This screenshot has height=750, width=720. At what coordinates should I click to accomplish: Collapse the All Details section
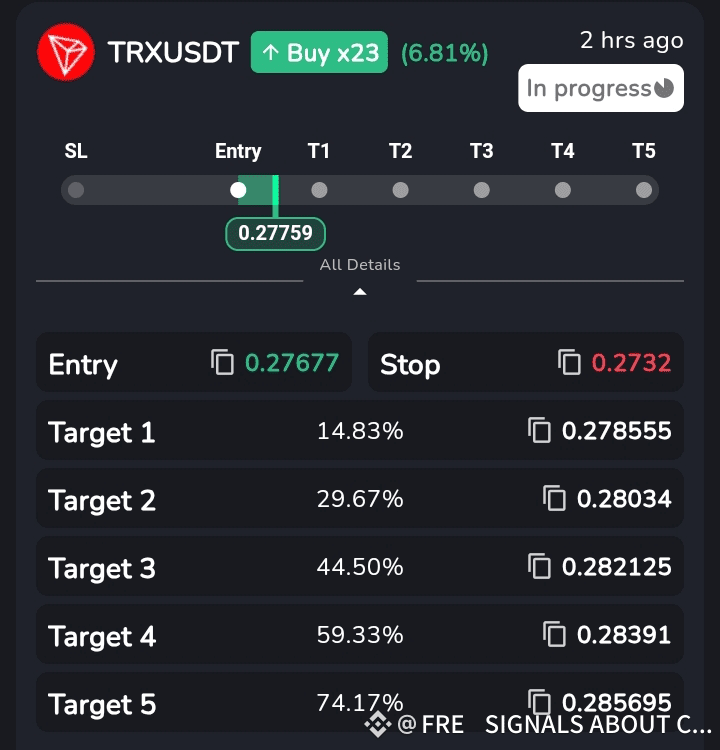[x=360, y=291]
